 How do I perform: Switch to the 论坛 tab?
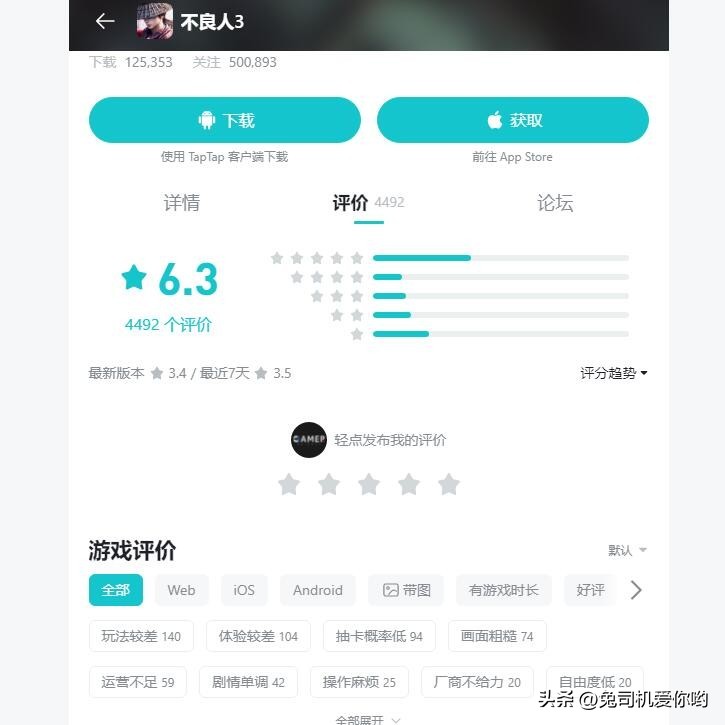(555, 203)
